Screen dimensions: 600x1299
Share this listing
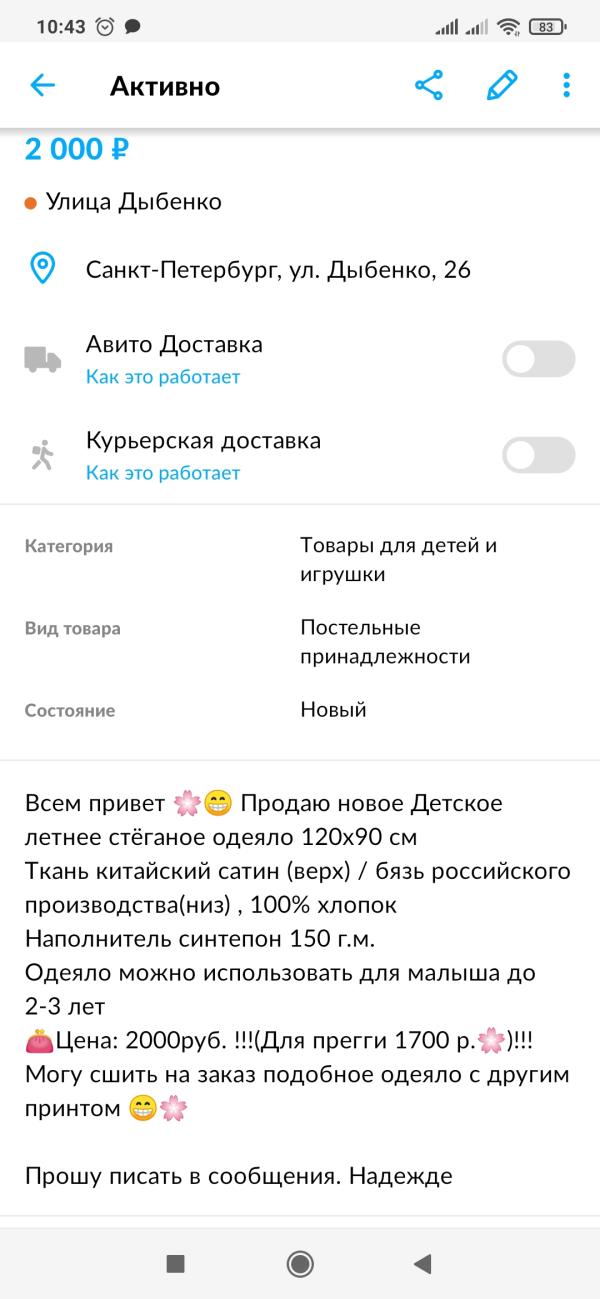pos(429,86)
